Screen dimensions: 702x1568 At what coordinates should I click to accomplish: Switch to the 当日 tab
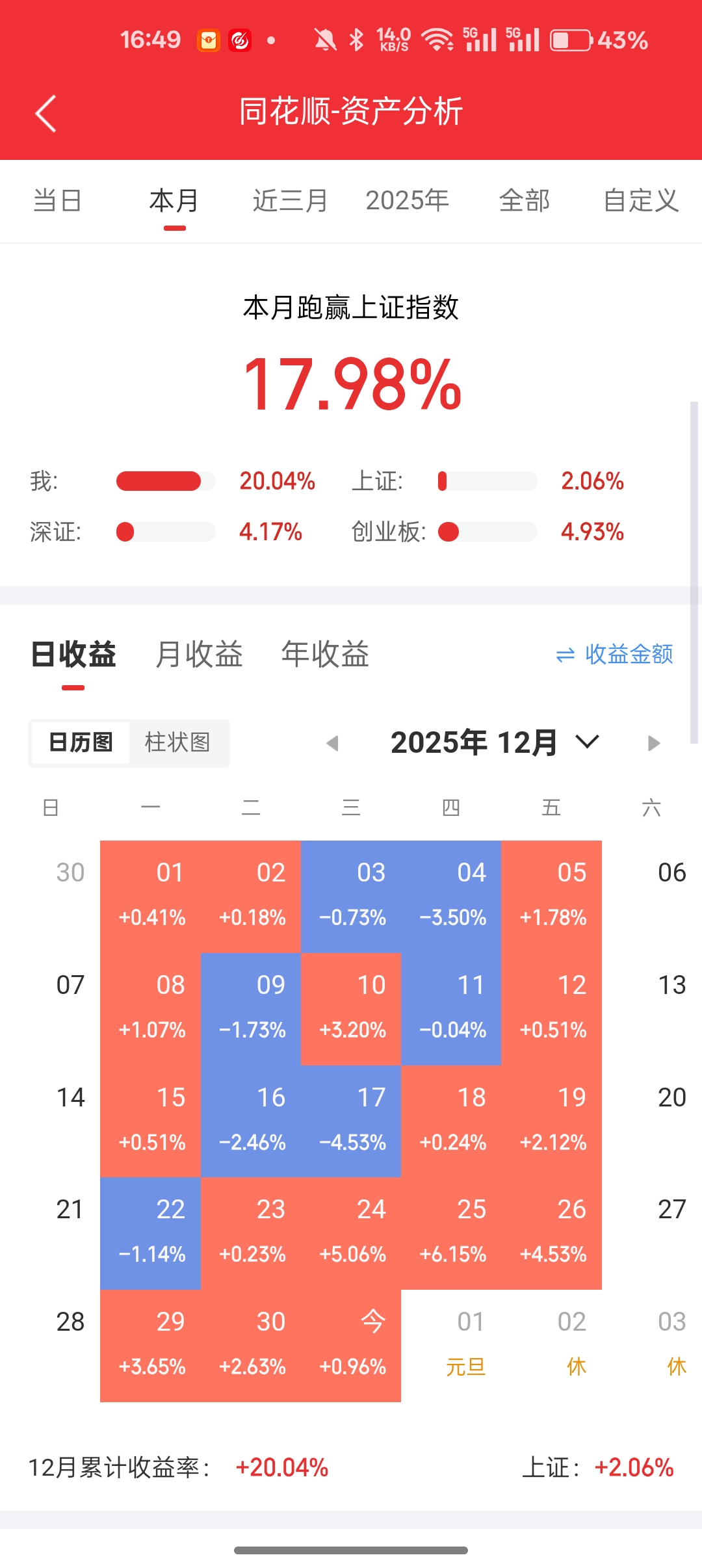(x=57, y=200)
